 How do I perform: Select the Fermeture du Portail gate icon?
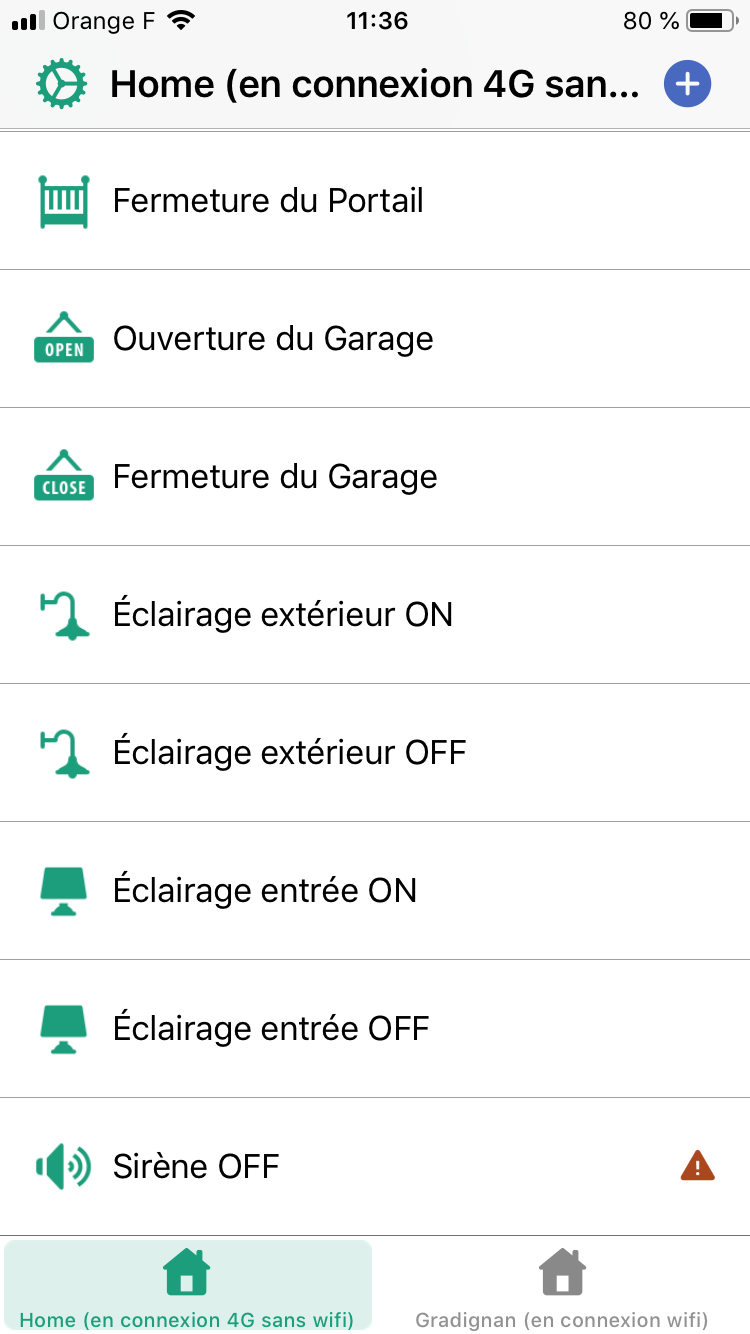[x=64, y=200]
